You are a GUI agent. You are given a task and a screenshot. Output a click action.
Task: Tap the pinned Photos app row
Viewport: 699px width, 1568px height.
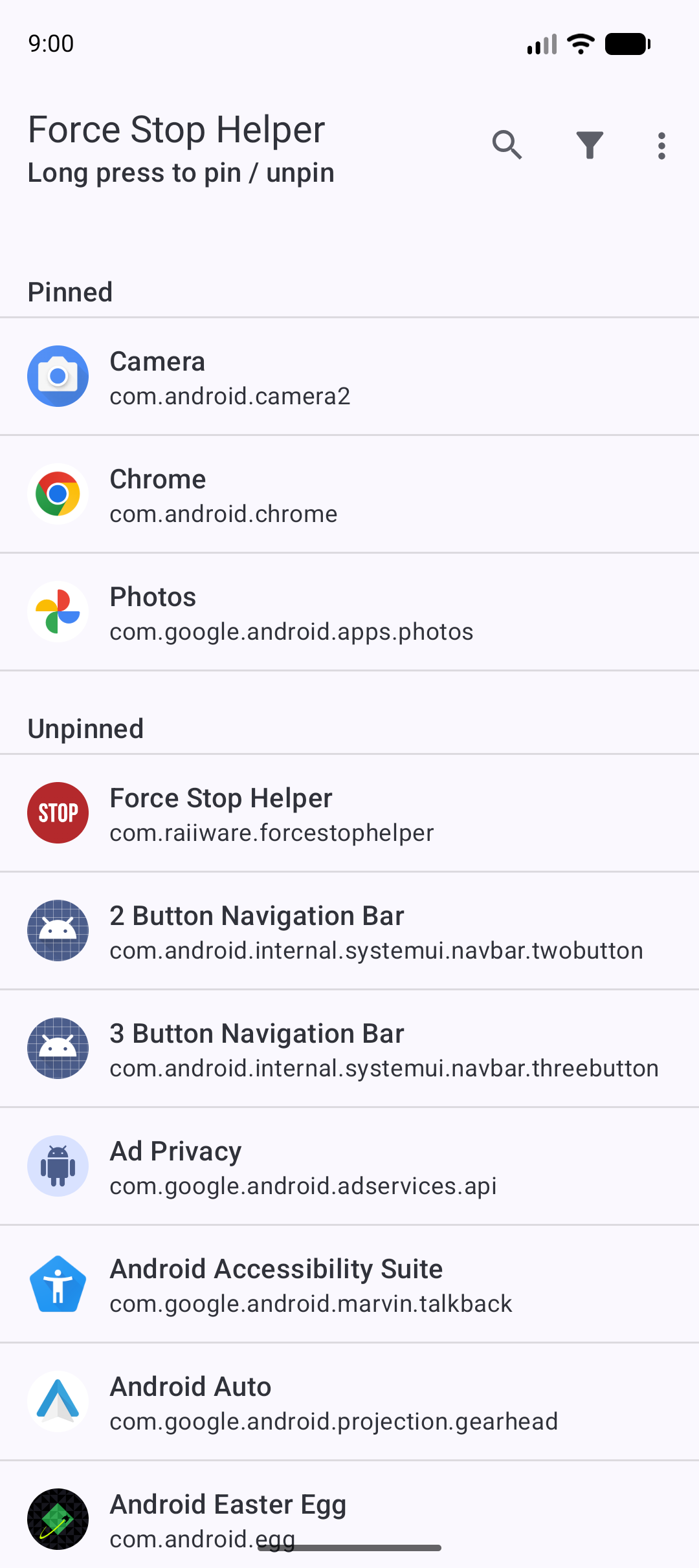coord(349,613)
